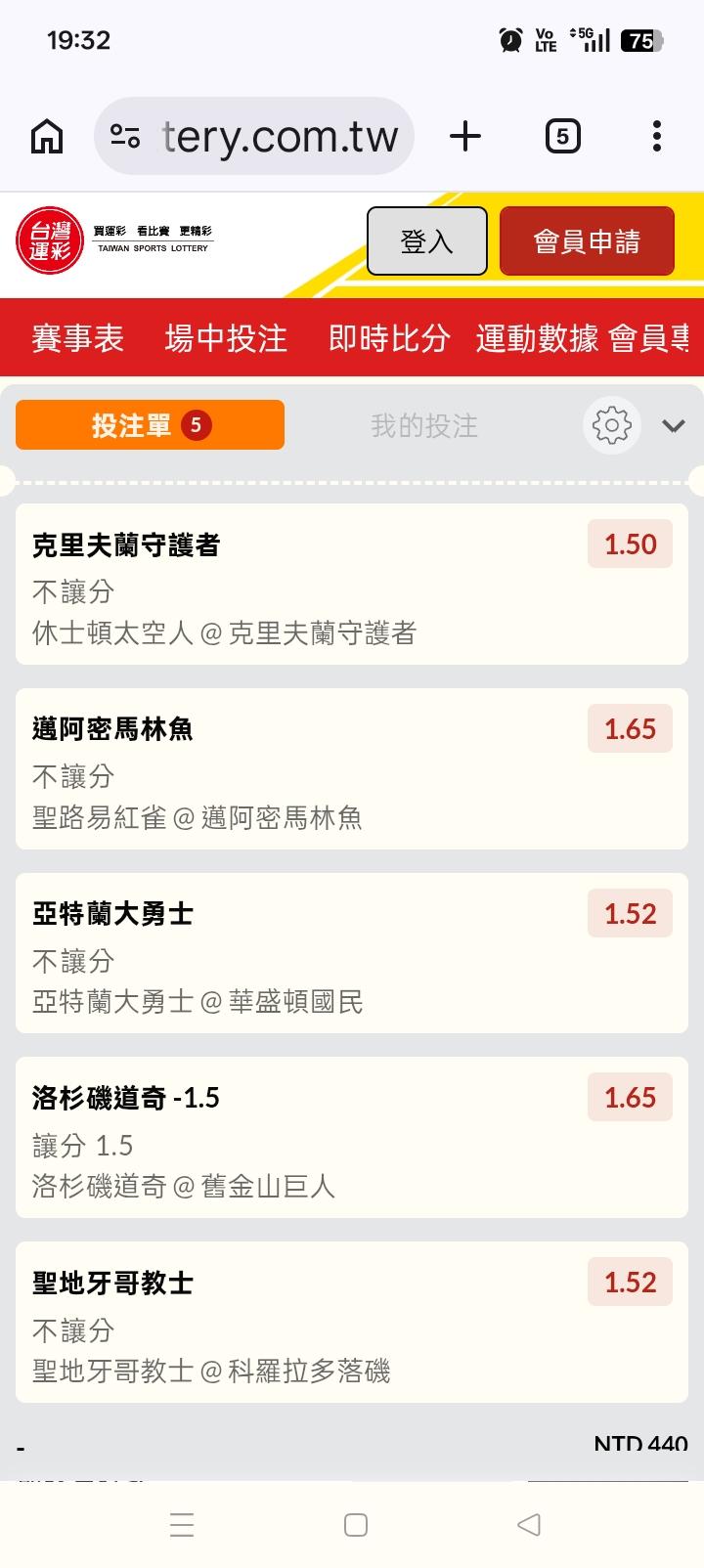The width and height of the screenshot is (704, 1568).
Task: Open the browser overflow menu
Action: click(657, 136)
